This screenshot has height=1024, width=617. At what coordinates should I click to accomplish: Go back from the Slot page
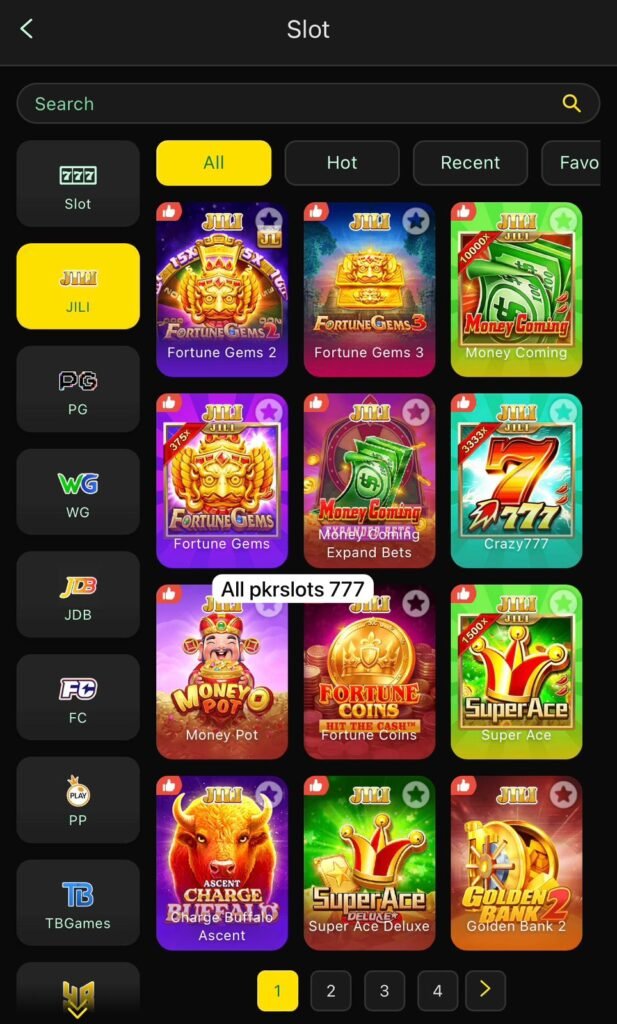click(27, 29)
